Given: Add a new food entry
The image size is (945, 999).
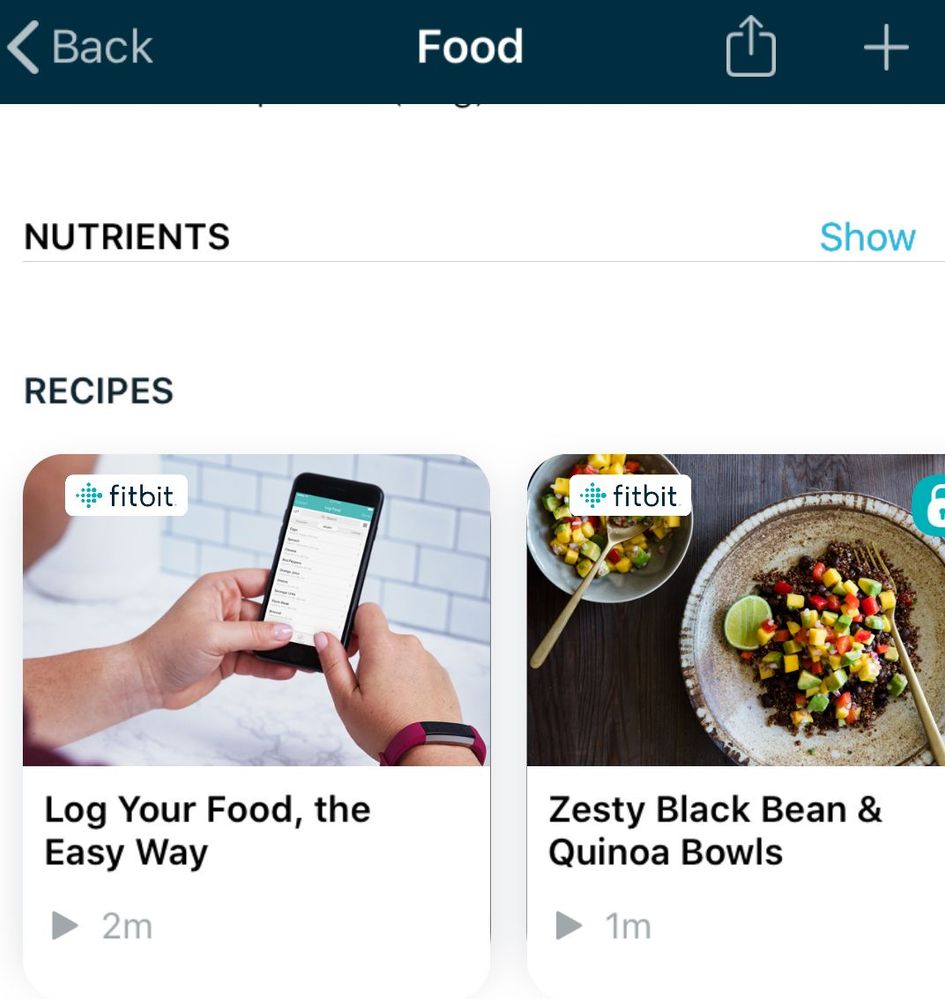Looking at the screenshot, I should coord(885,48).
